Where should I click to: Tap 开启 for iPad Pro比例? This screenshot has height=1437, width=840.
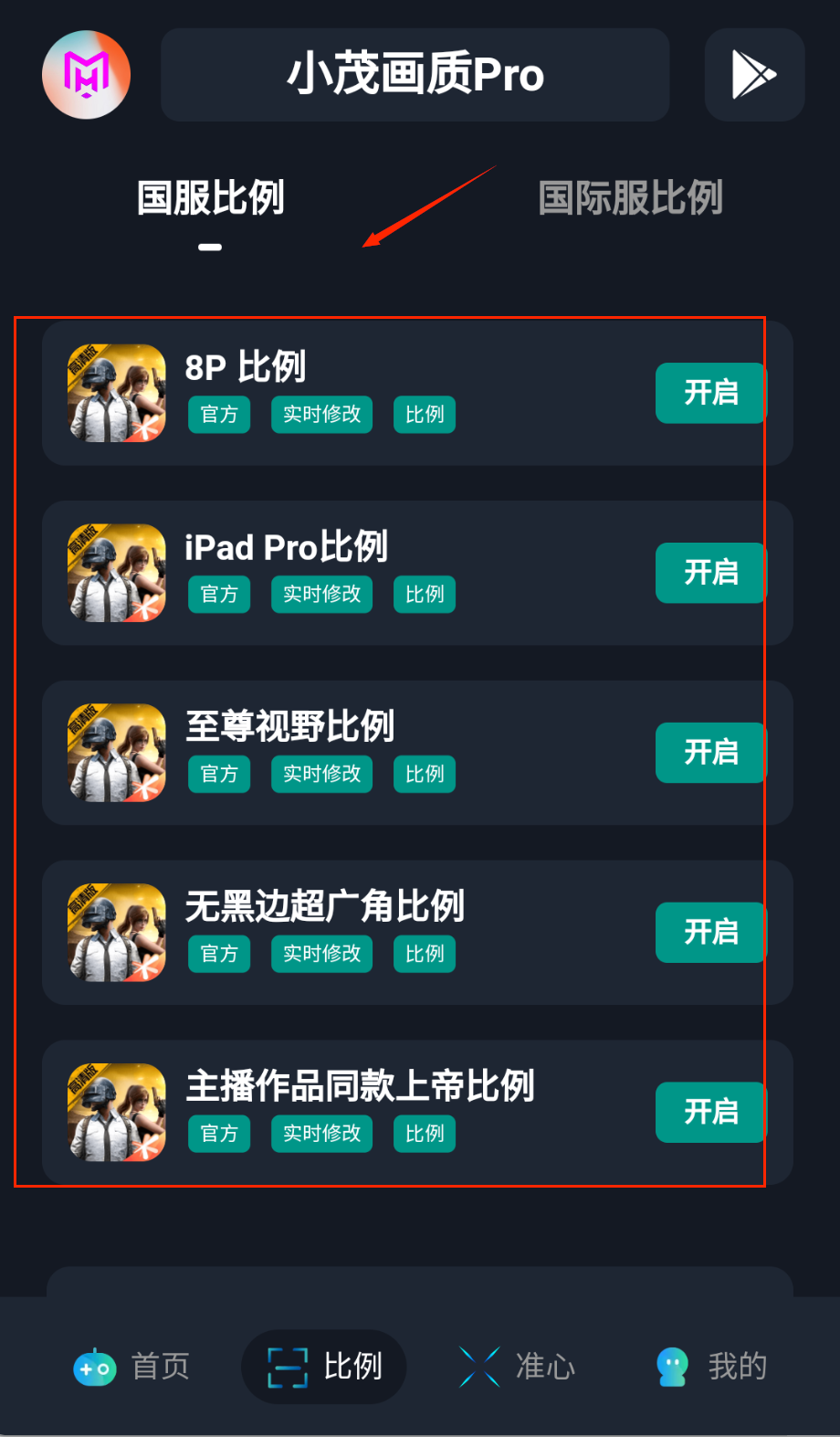pyautogui.click(x=710, y=573)
